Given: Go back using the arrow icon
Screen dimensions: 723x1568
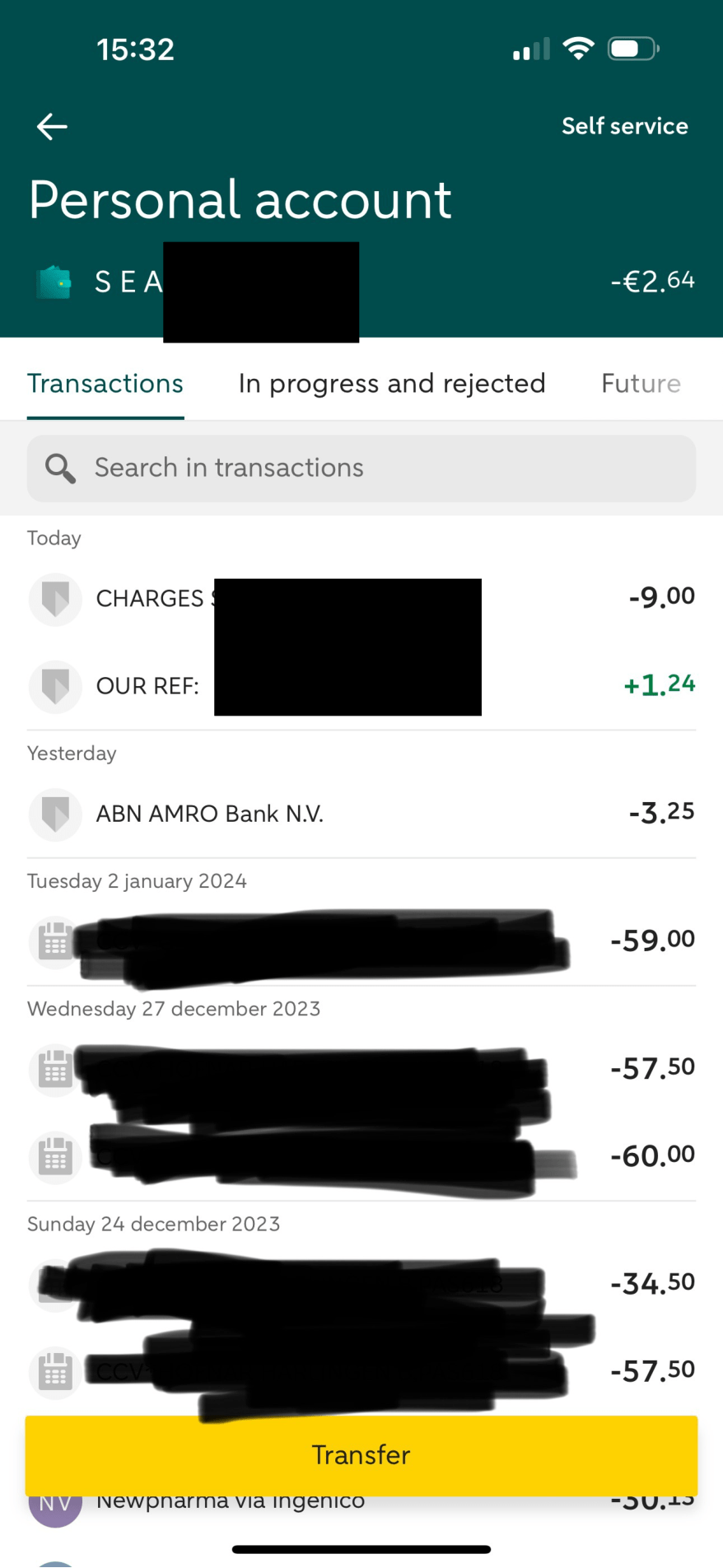Looking at the screenshot, I should point(52,127).
